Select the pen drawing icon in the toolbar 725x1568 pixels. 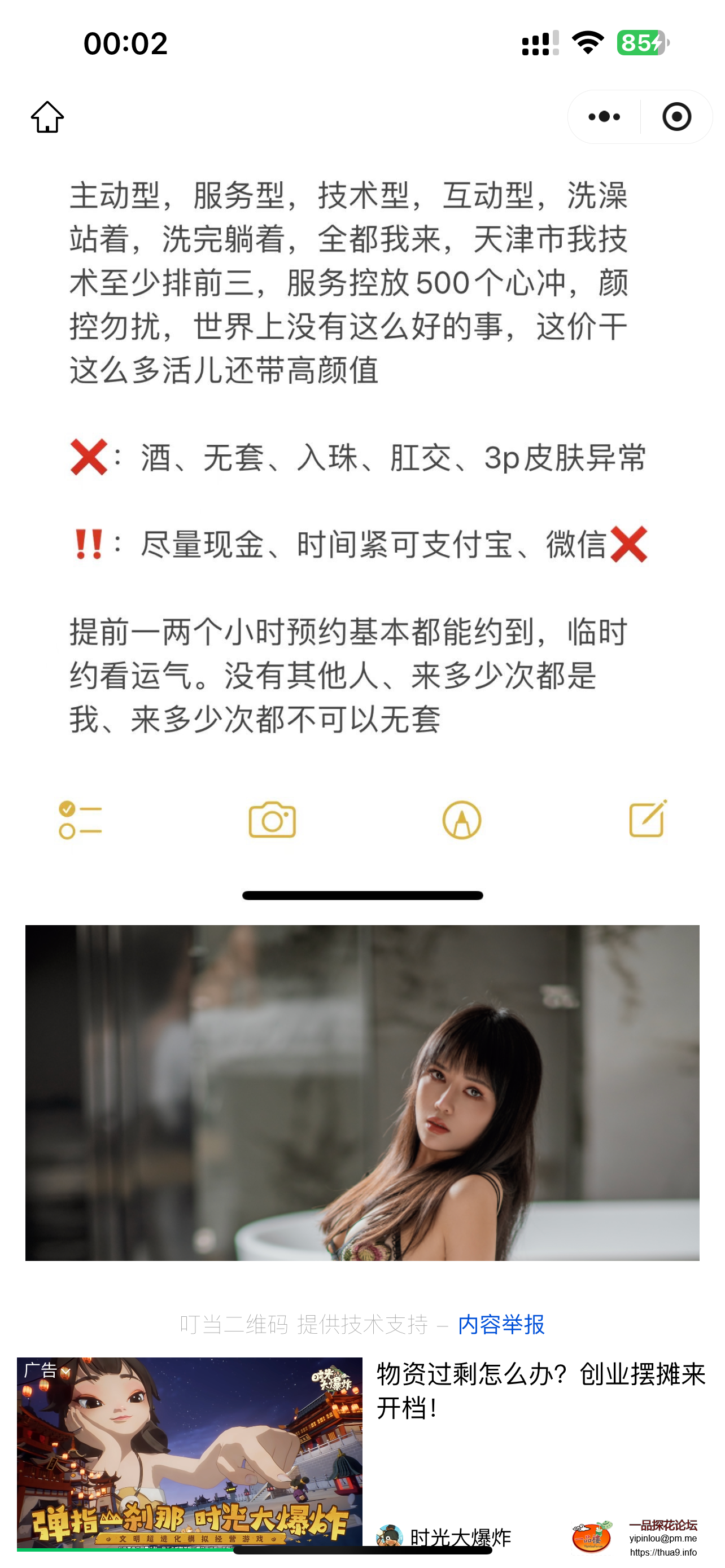(461, 820)
